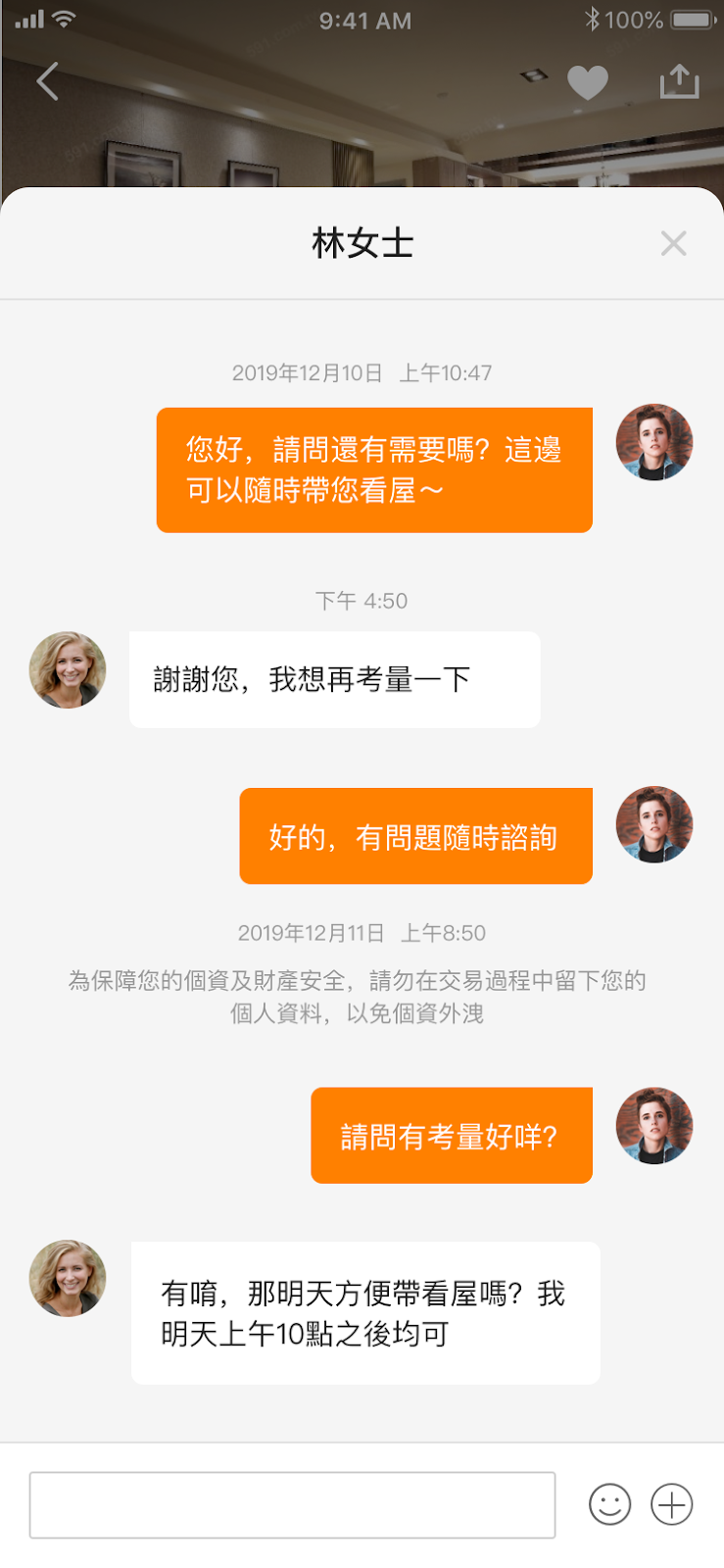Open the emoji picker
The image size is (724, 1568).
tap(609, 1504)
